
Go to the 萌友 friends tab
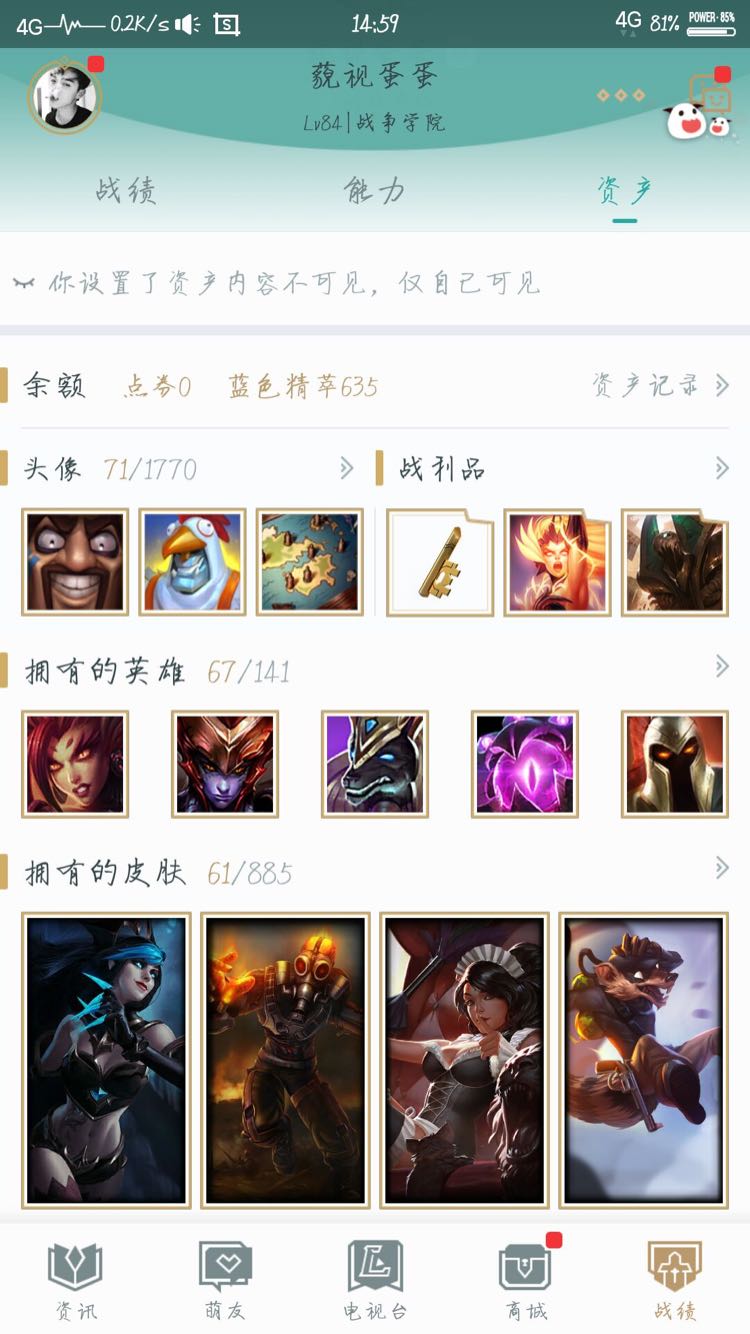(x=225, y=1280)
